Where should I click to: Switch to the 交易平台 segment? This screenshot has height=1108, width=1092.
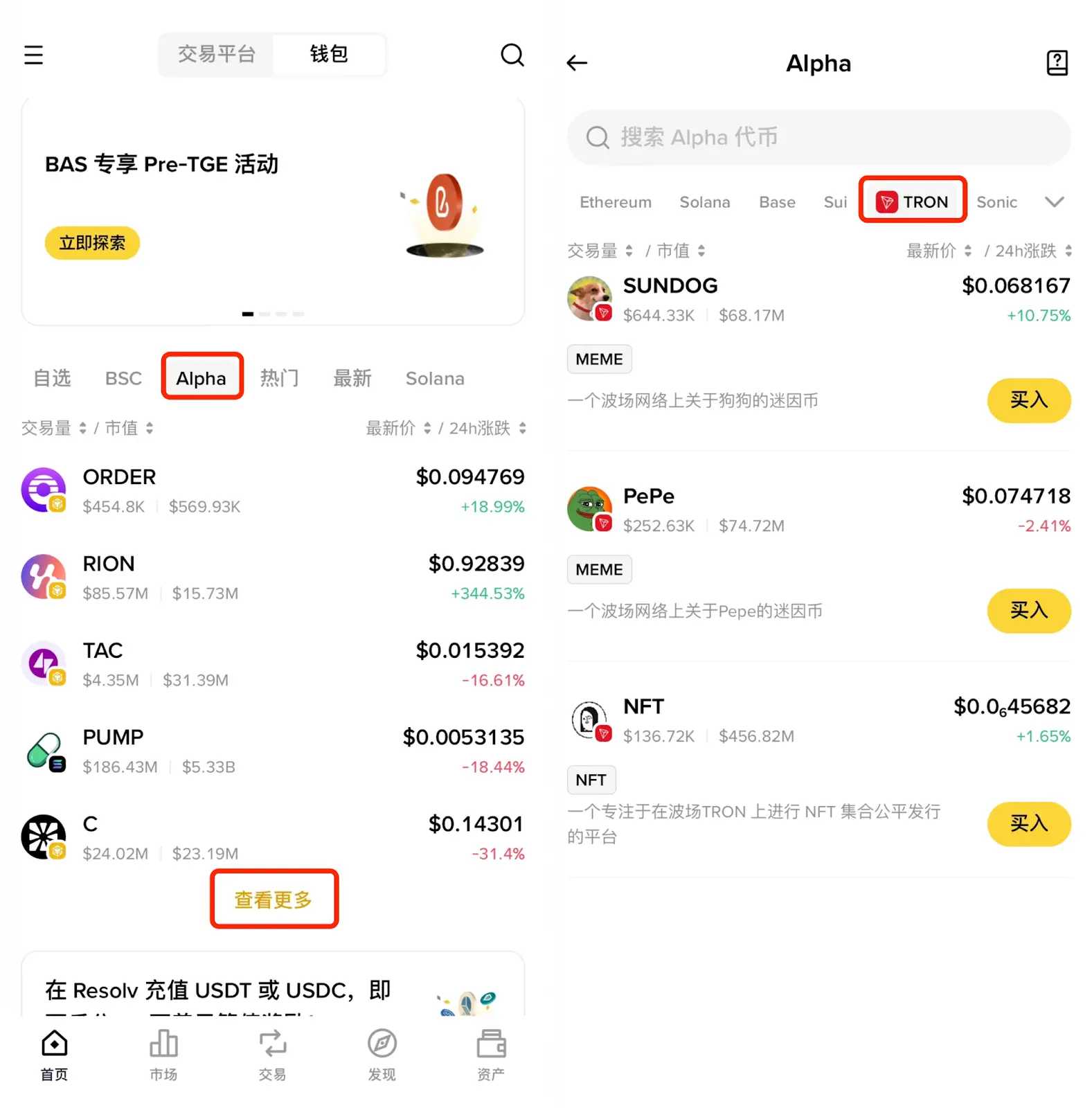217,55
